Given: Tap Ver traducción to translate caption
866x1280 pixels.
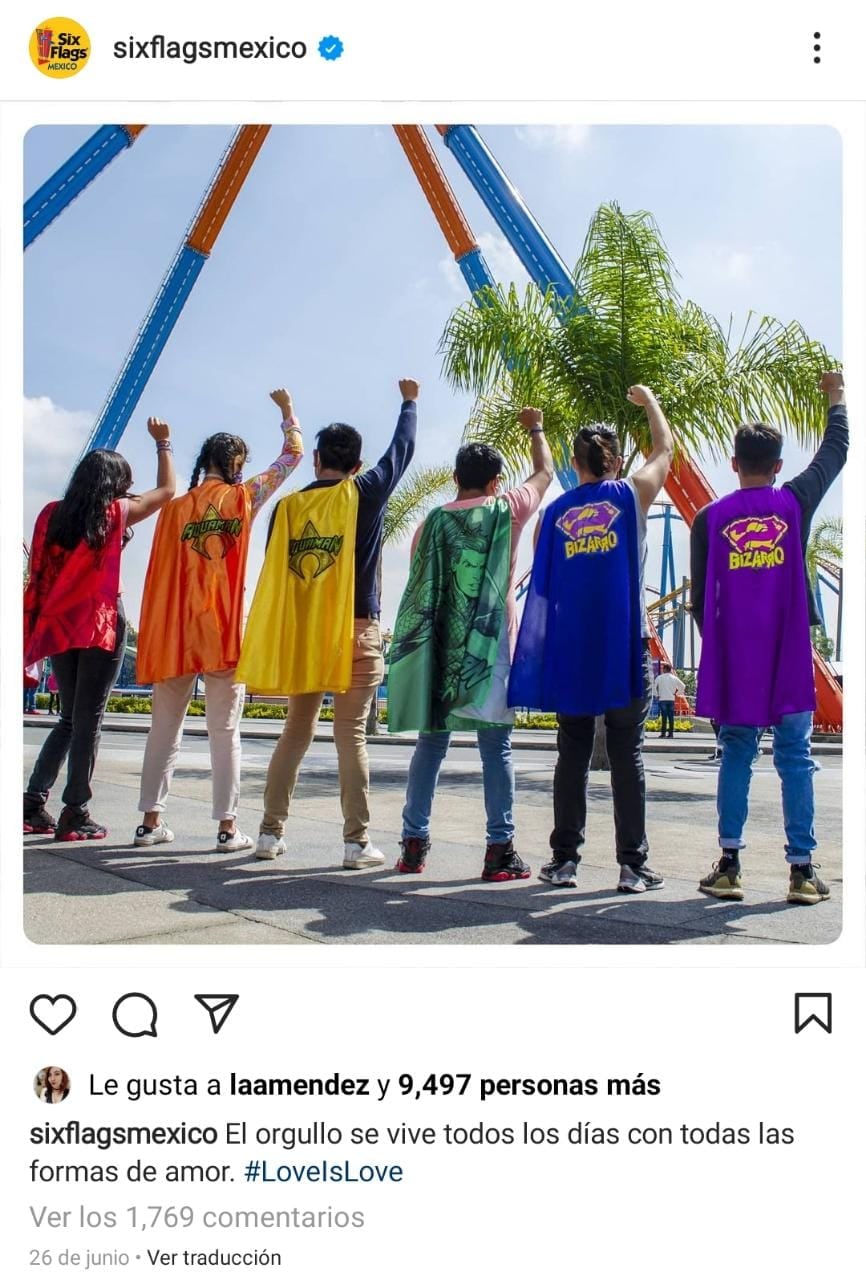Looking at the screenshot, I should [214, 1258].
